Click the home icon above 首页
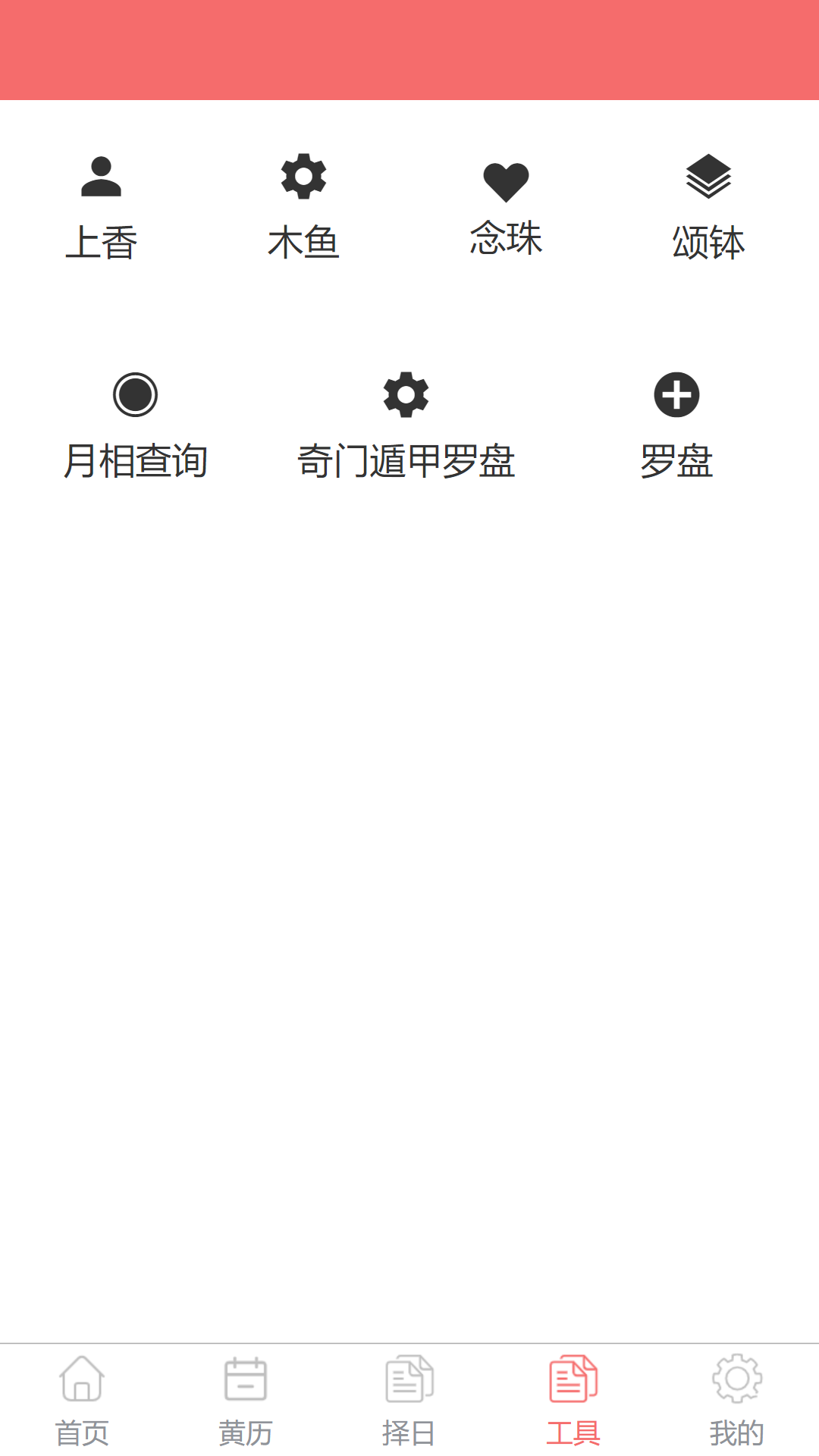 click(82, 1382)
